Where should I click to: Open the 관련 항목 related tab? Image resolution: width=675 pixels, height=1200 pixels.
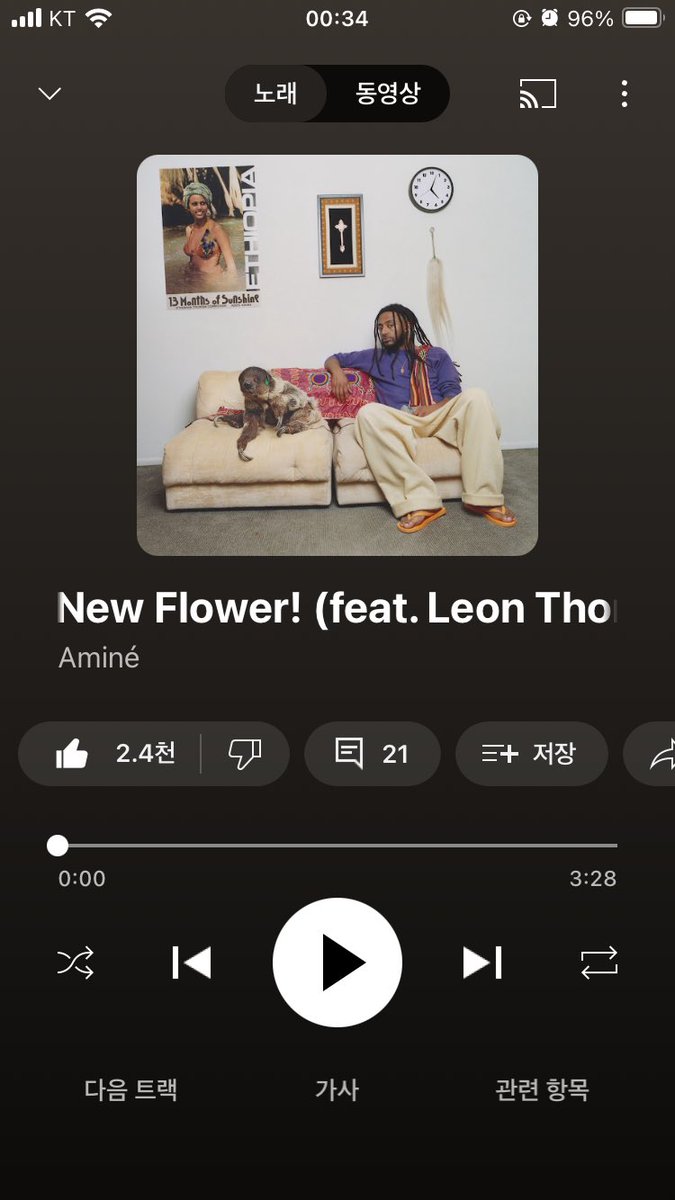542,1089
